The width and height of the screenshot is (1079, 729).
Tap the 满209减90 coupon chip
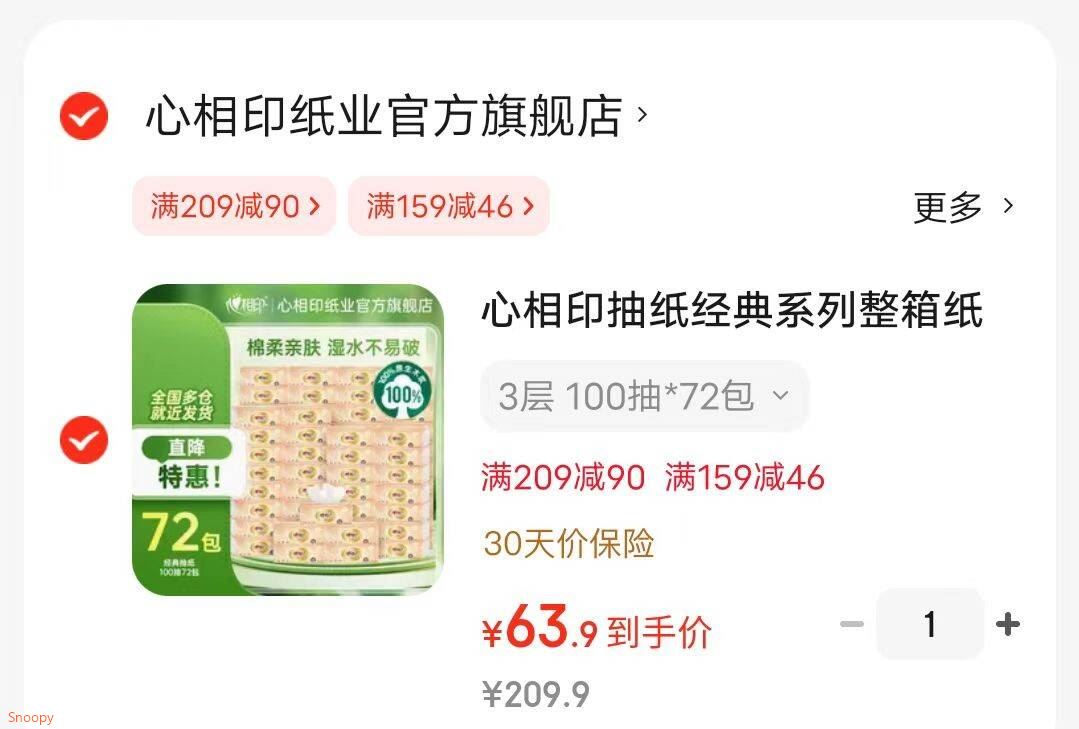(234, 207)
